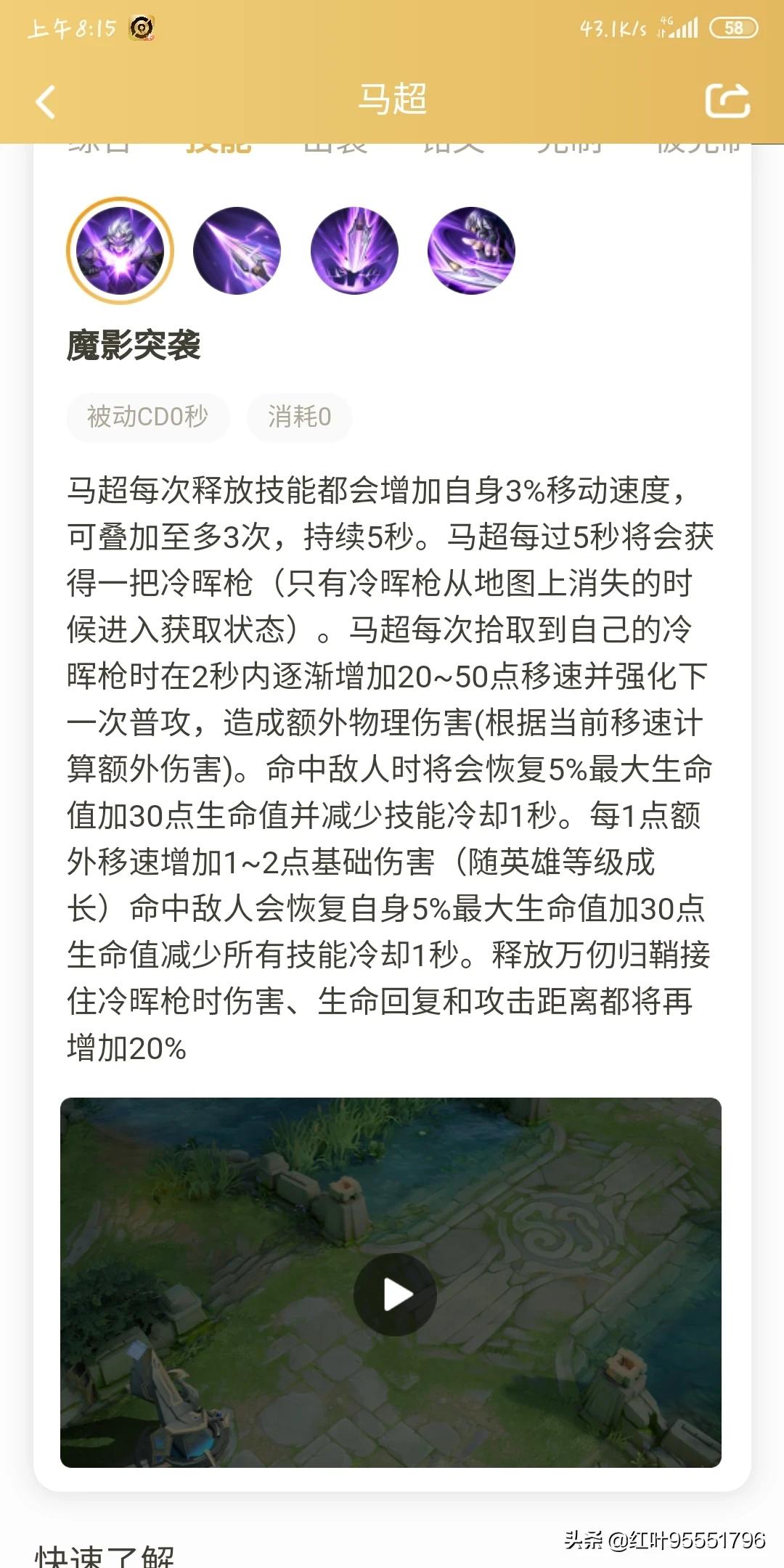
Task: Select the second skill icon
Action: click(x=237, y=250)
